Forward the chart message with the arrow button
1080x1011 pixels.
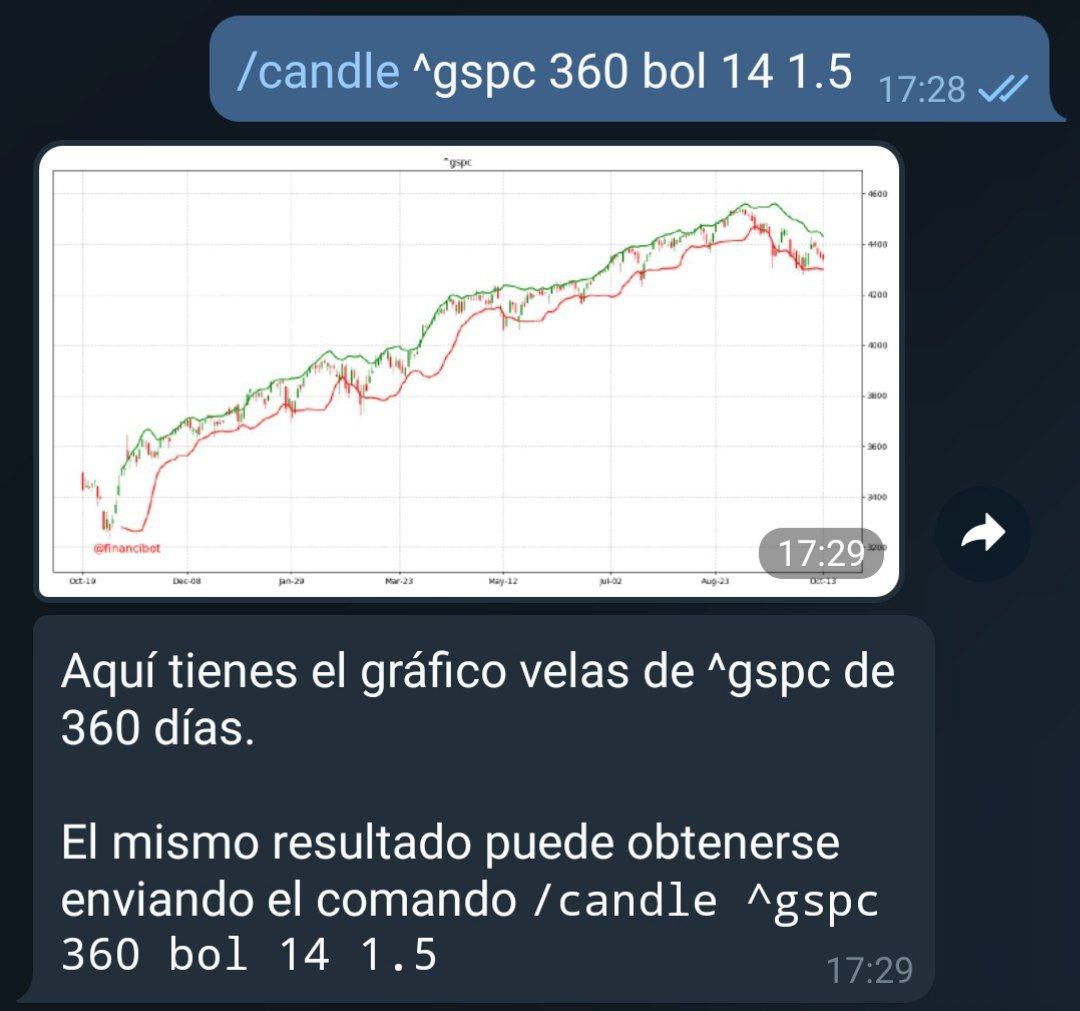(x=982, y=534)
